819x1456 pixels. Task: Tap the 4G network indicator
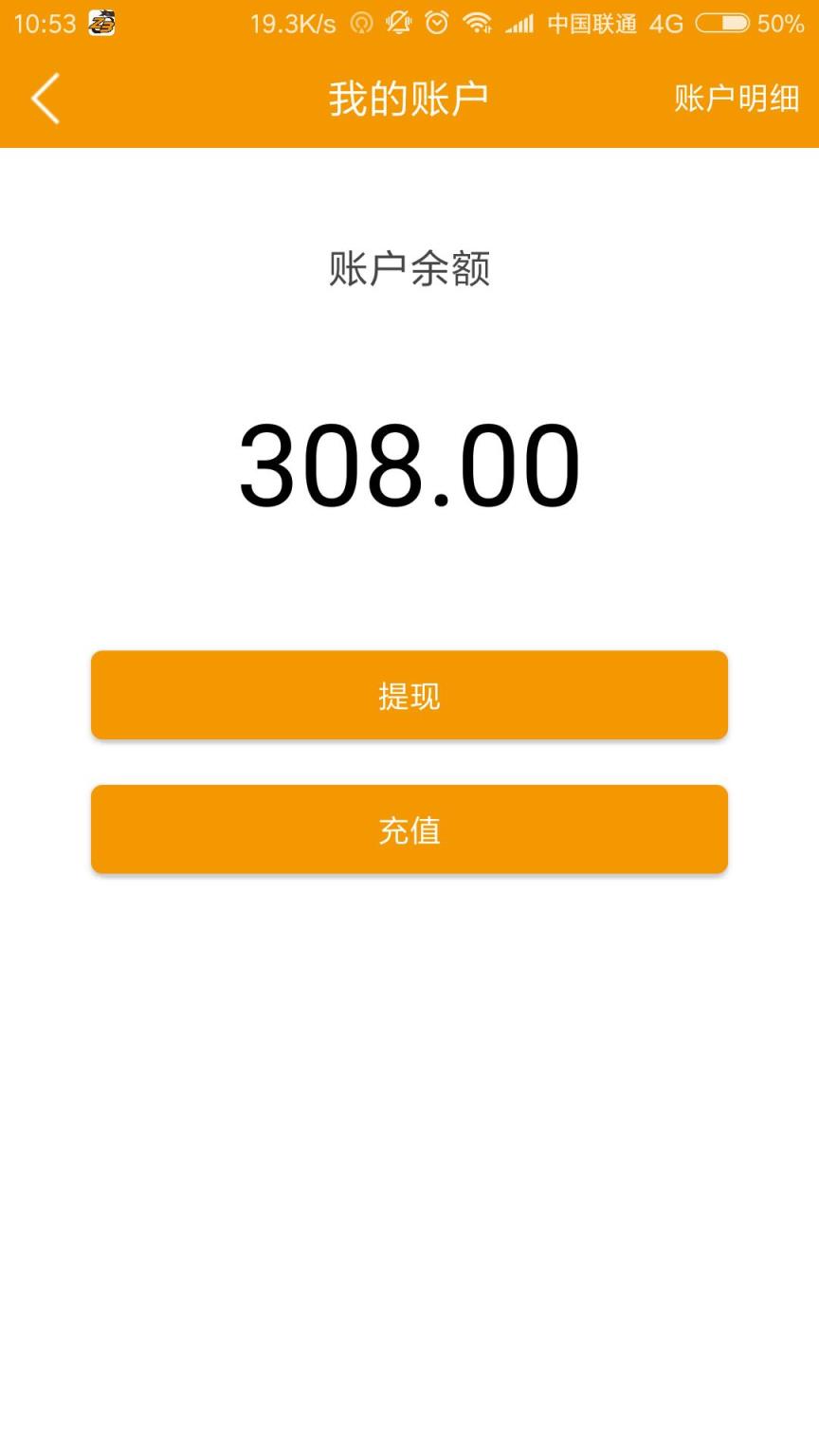(x=664, y=23)
